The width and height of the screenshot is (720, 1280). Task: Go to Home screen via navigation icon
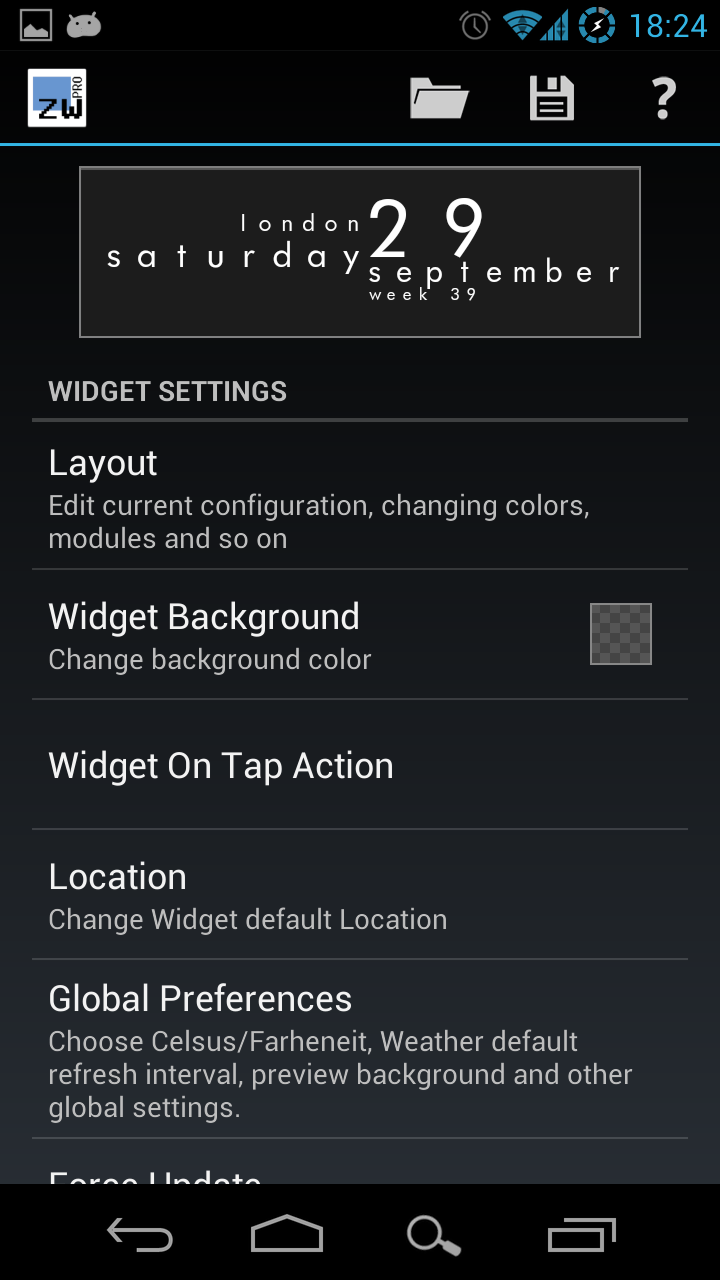coord(286,1235)
